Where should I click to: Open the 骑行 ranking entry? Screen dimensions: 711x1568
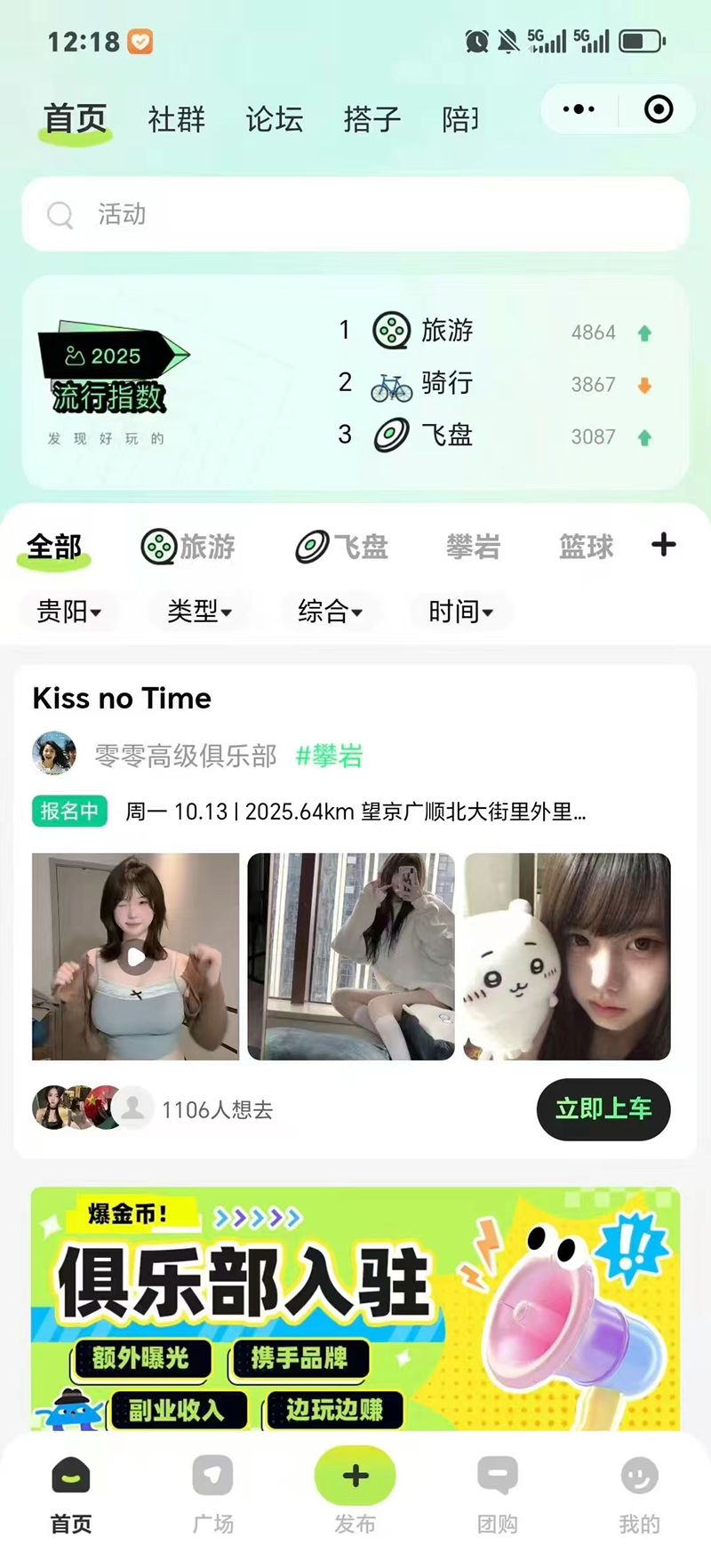(446, 383)
